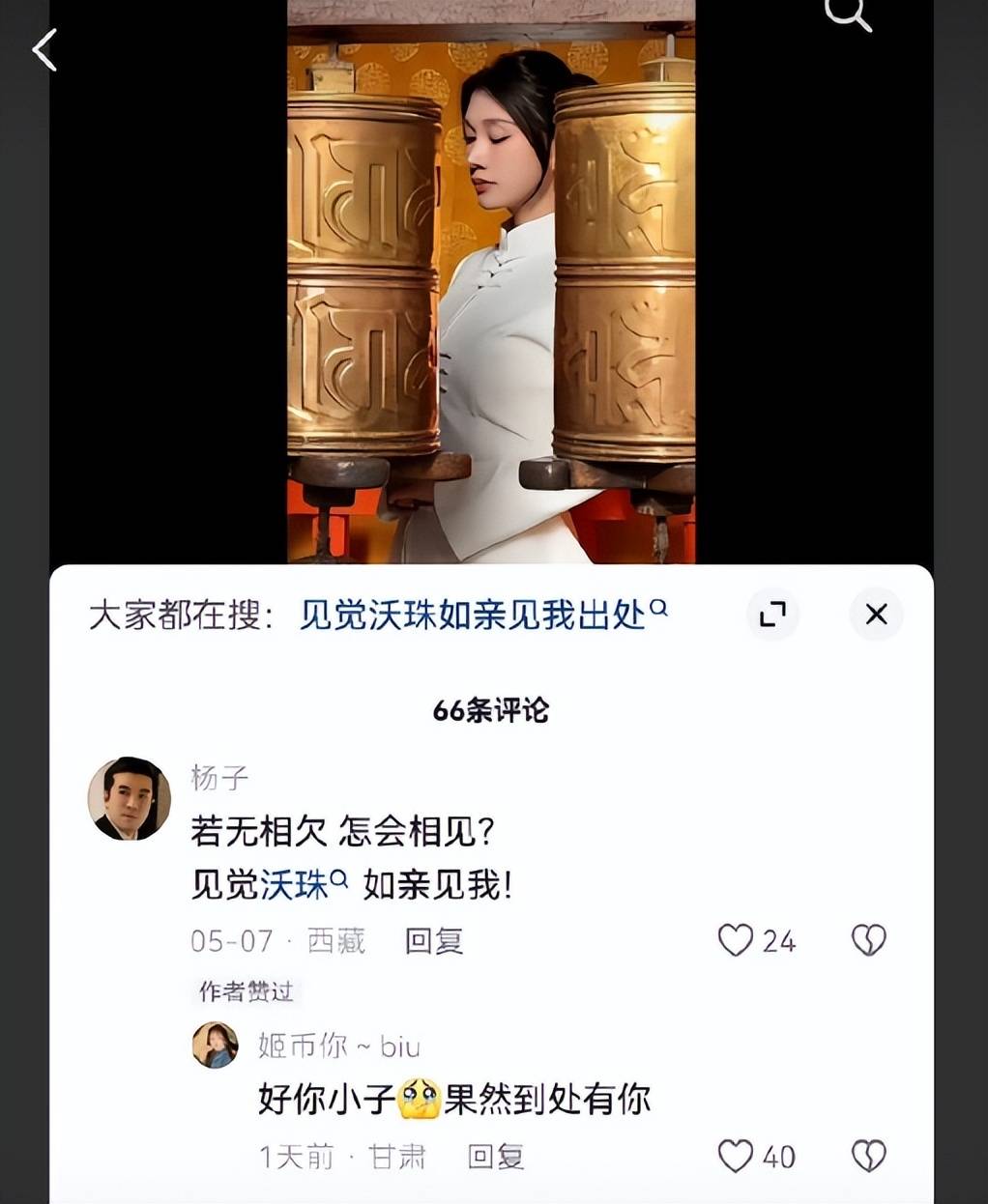This screenshot has width=988, height=1204.
Task: Close the comments panel
Action: point(876,615)
